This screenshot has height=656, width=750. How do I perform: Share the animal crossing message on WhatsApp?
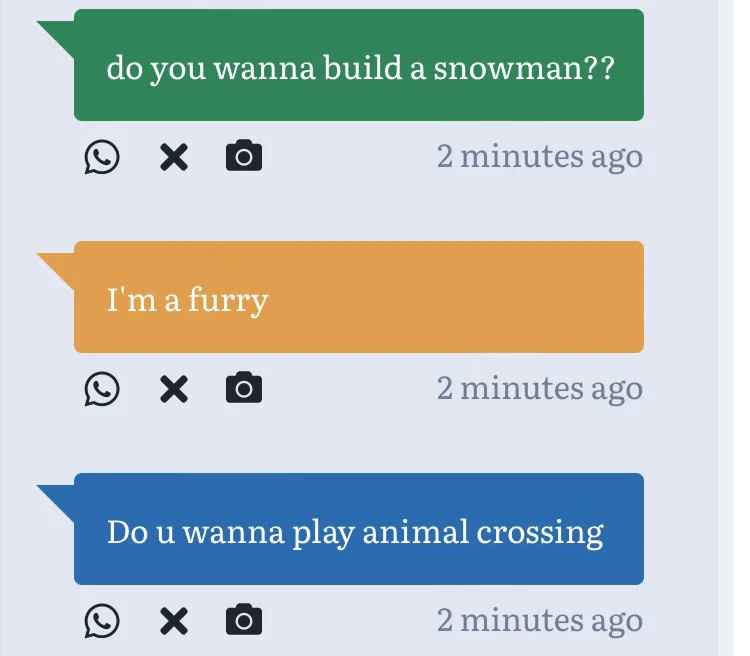coord(102,621)
